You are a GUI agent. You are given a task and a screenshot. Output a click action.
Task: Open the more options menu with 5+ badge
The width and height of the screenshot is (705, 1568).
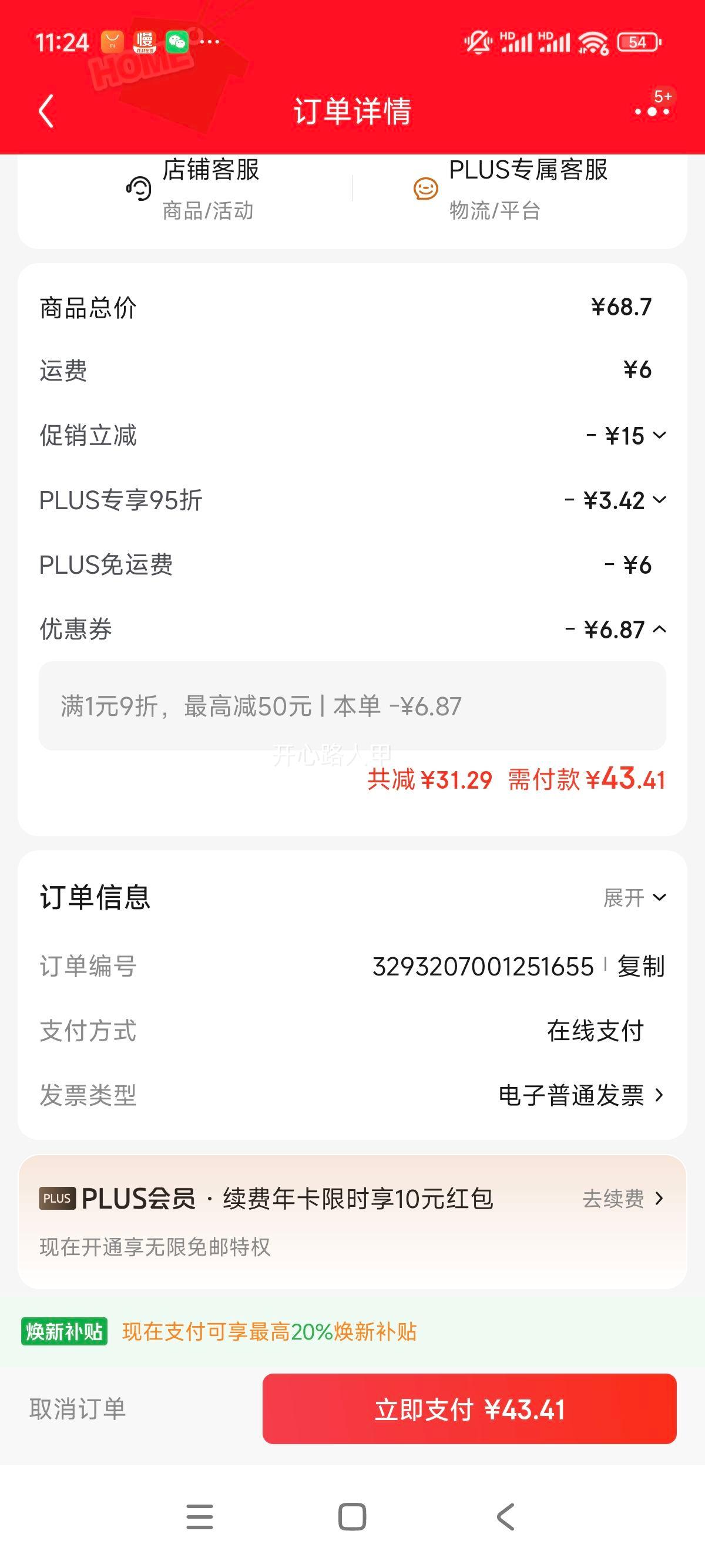652,111
